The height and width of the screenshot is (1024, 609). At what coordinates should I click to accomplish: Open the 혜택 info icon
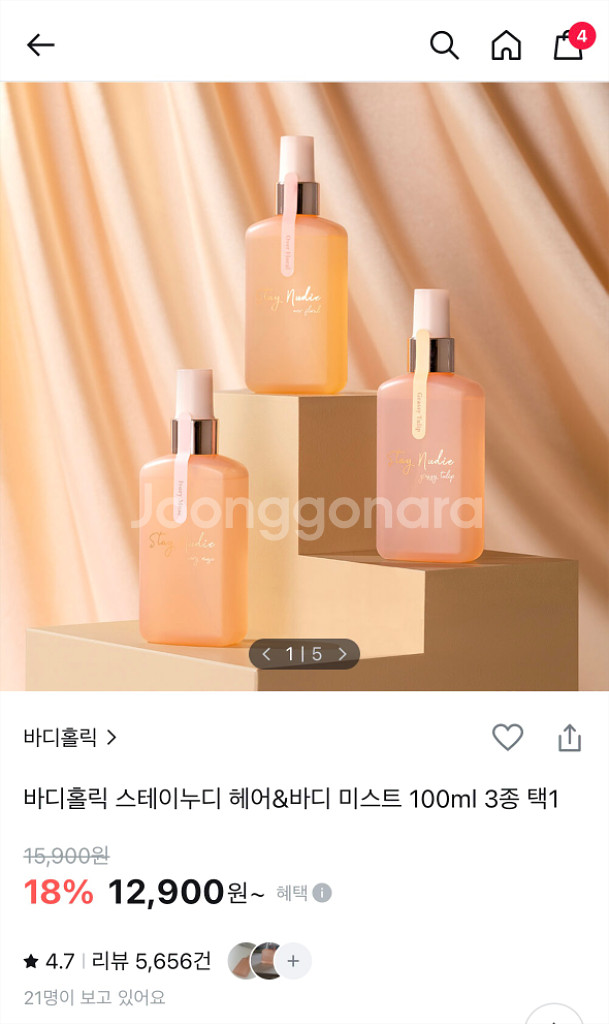click(x=322, y=893)
